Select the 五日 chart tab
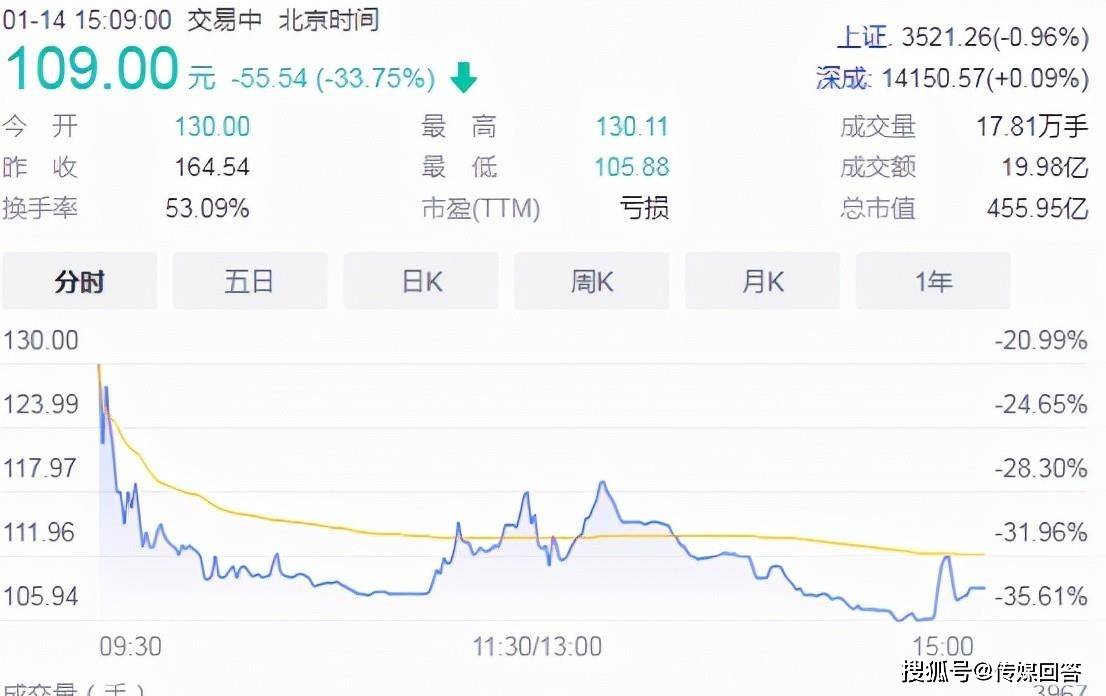Viewport: 1106px width, 696px height. coord(249,282)
